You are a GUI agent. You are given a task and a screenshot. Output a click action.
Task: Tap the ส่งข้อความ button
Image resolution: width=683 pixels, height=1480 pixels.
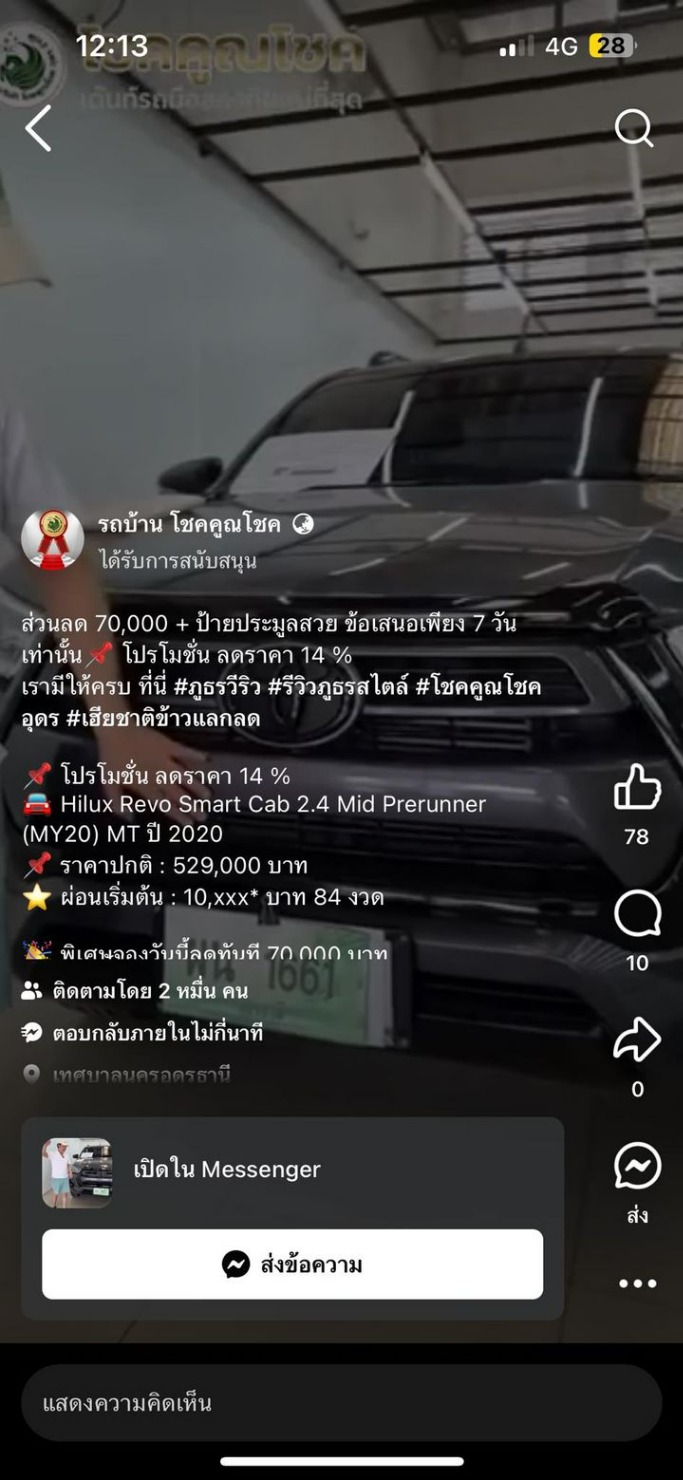click(292, 1265)
